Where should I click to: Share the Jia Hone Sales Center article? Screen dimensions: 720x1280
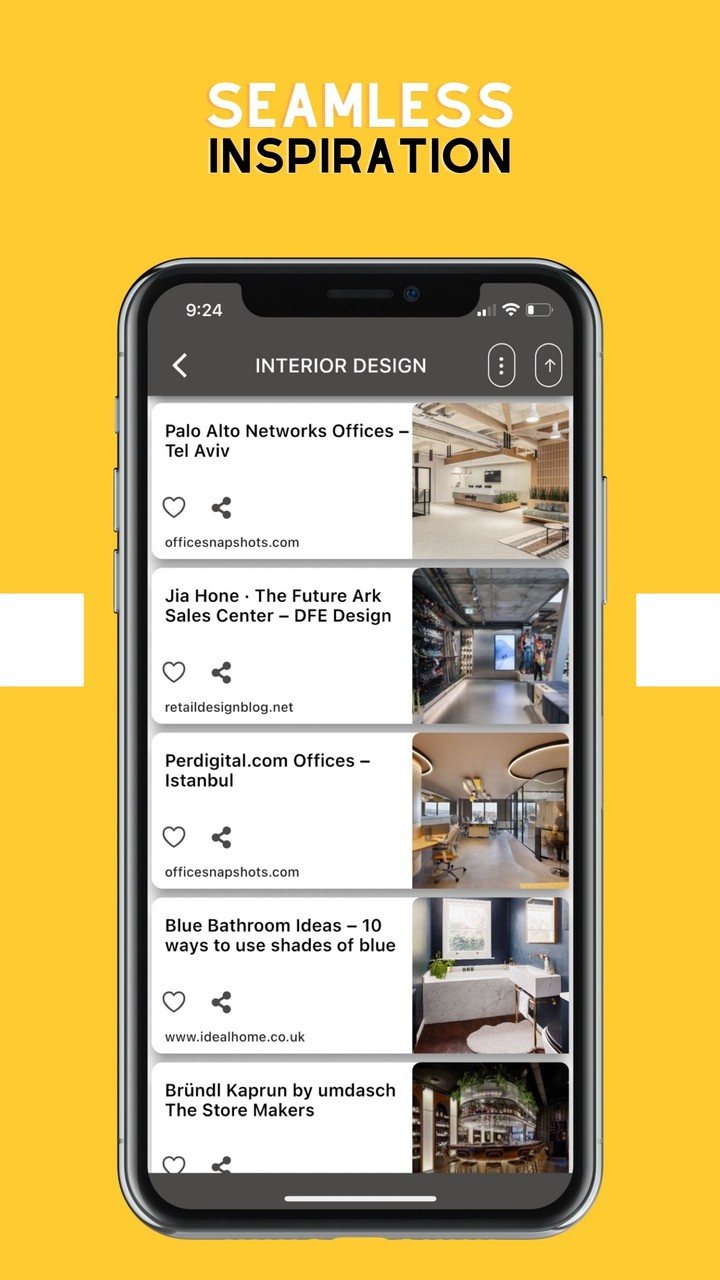(x=221, y=672)
